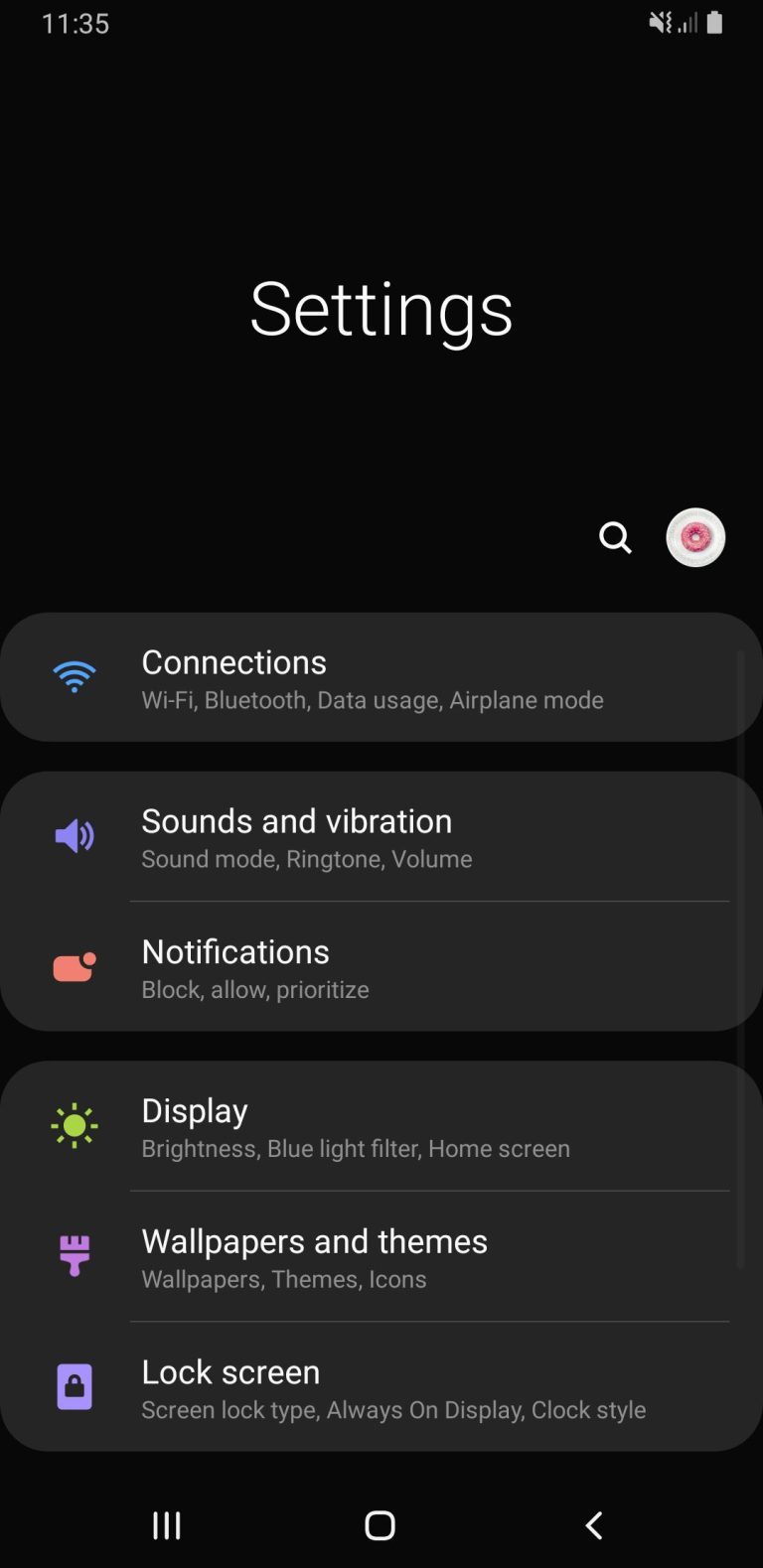Tap the Connections Wi-Fi icon
Screen dimensions: 763x1568
75,676
